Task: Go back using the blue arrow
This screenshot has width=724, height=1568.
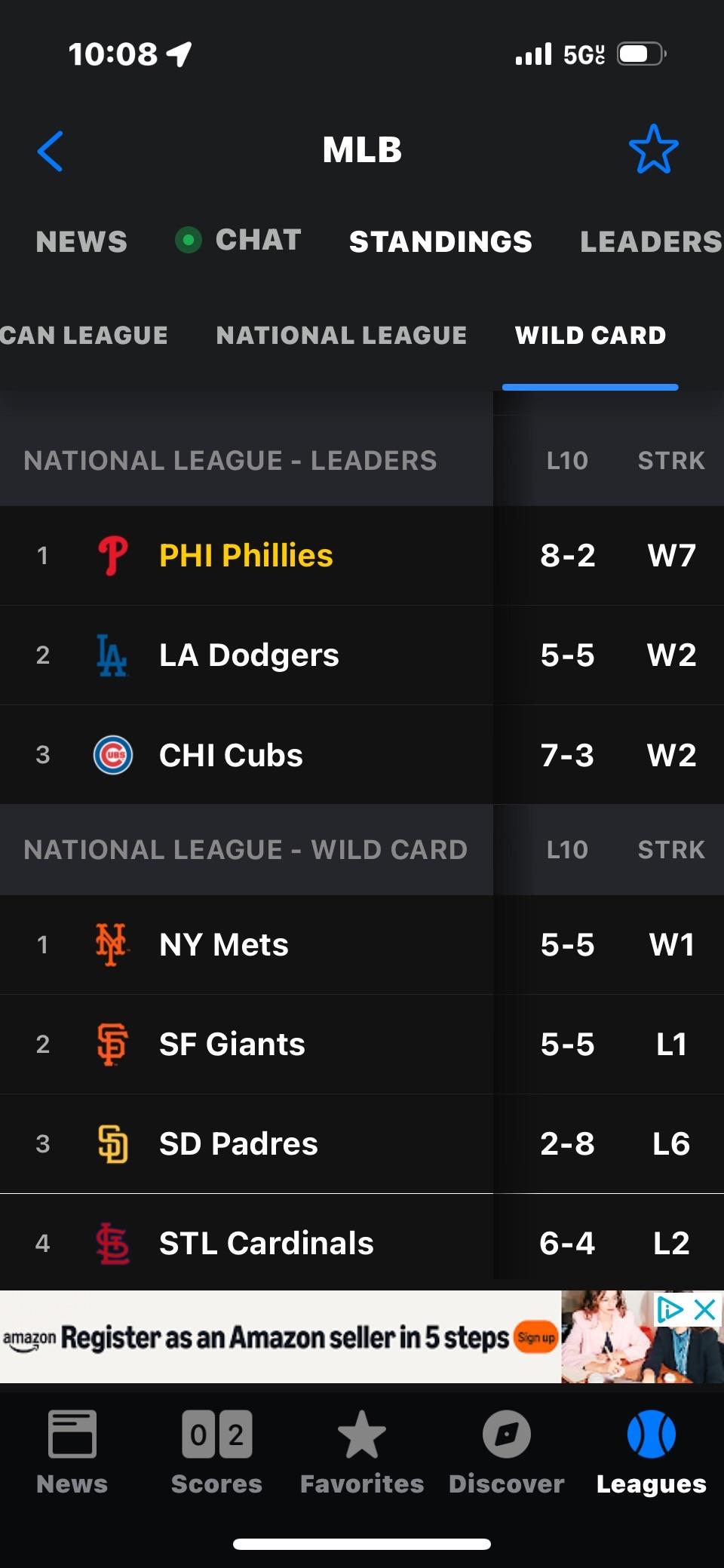Action: 51,151
